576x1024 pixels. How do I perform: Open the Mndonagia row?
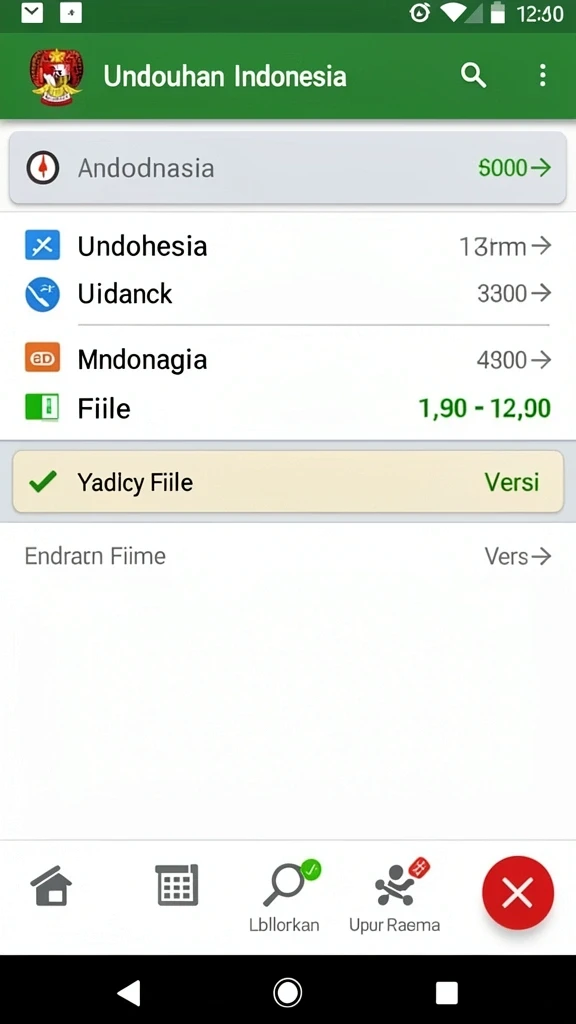(288, 360)
